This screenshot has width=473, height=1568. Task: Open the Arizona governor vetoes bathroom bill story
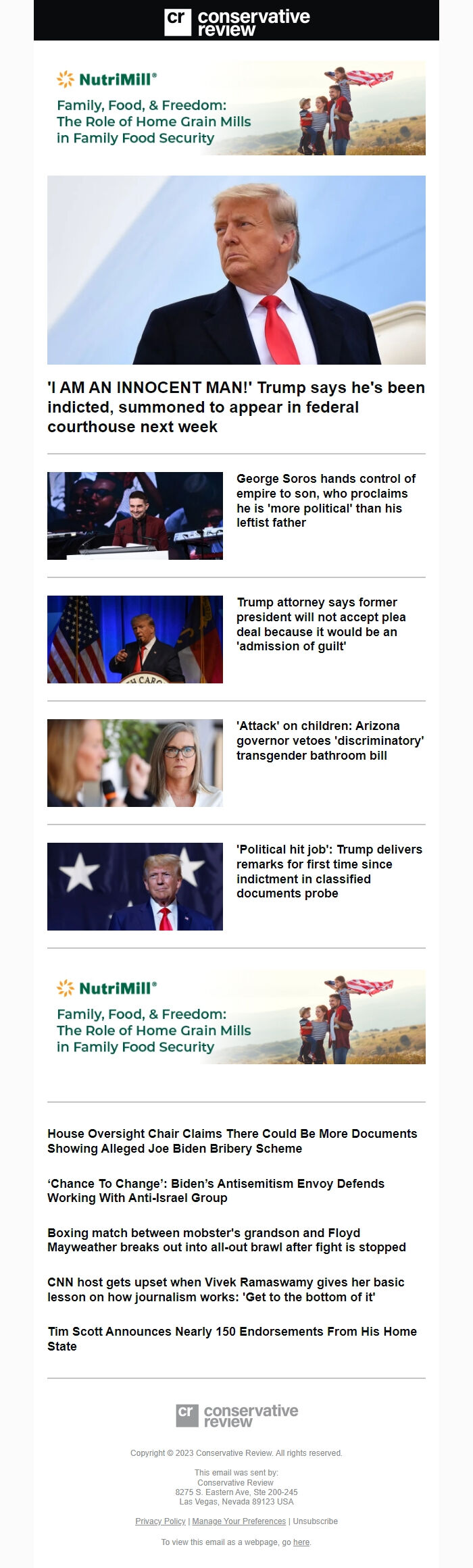pyautogui.click(x=330, y=740)
